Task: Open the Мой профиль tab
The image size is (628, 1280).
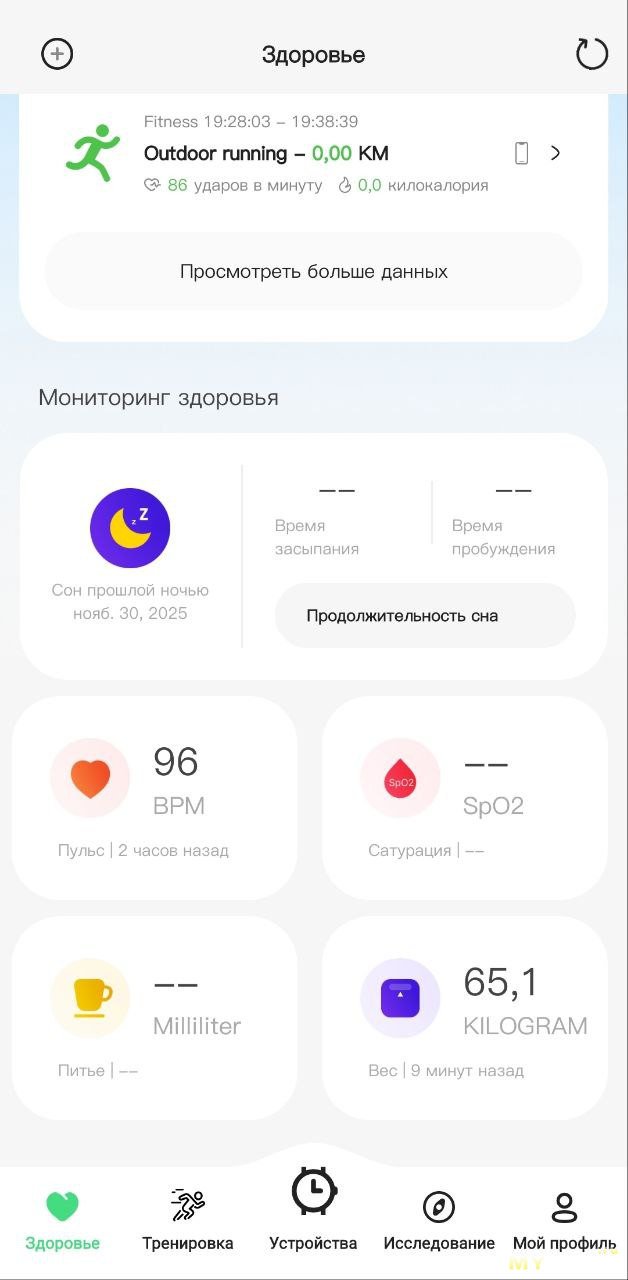Action: point(565,1220)
